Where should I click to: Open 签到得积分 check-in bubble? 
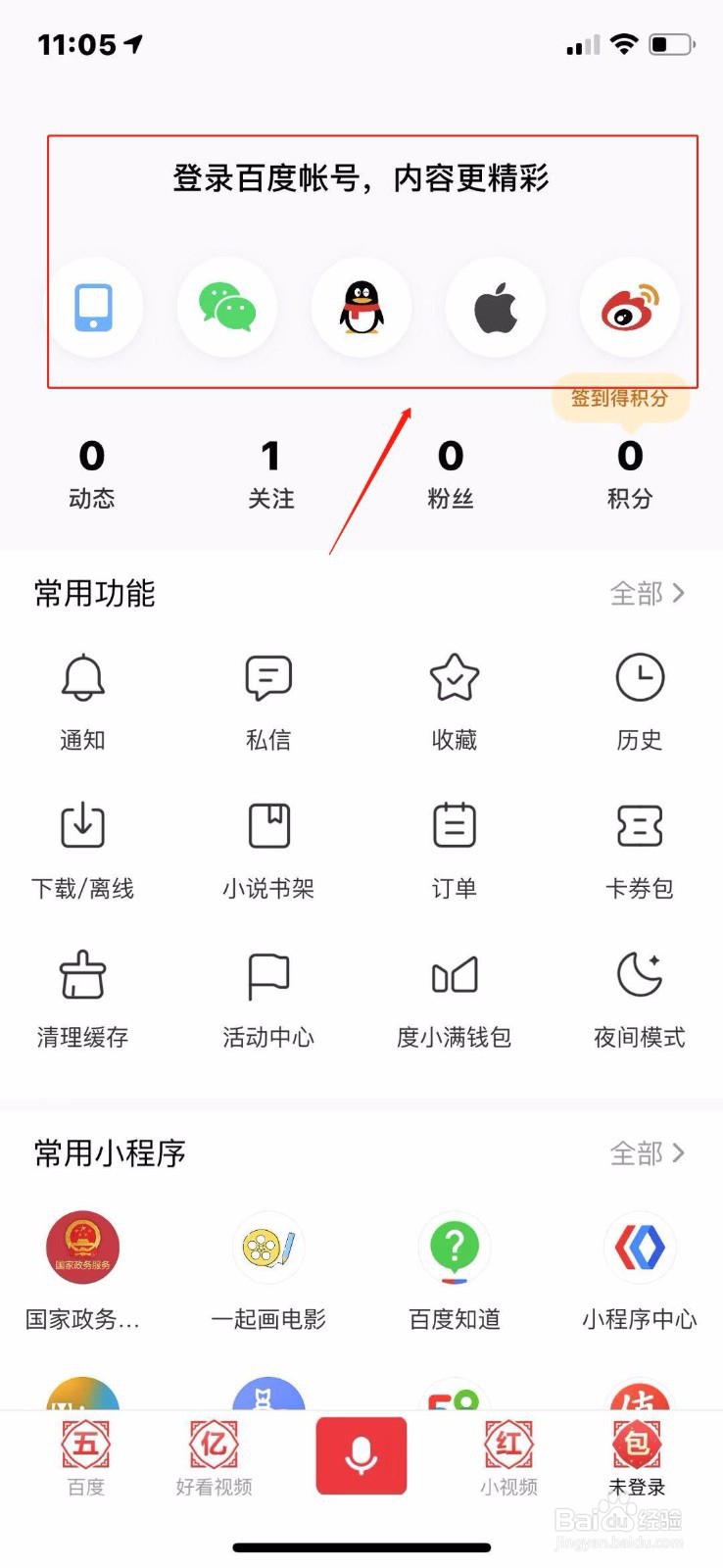pyautogui.click(x=621, y=399)
